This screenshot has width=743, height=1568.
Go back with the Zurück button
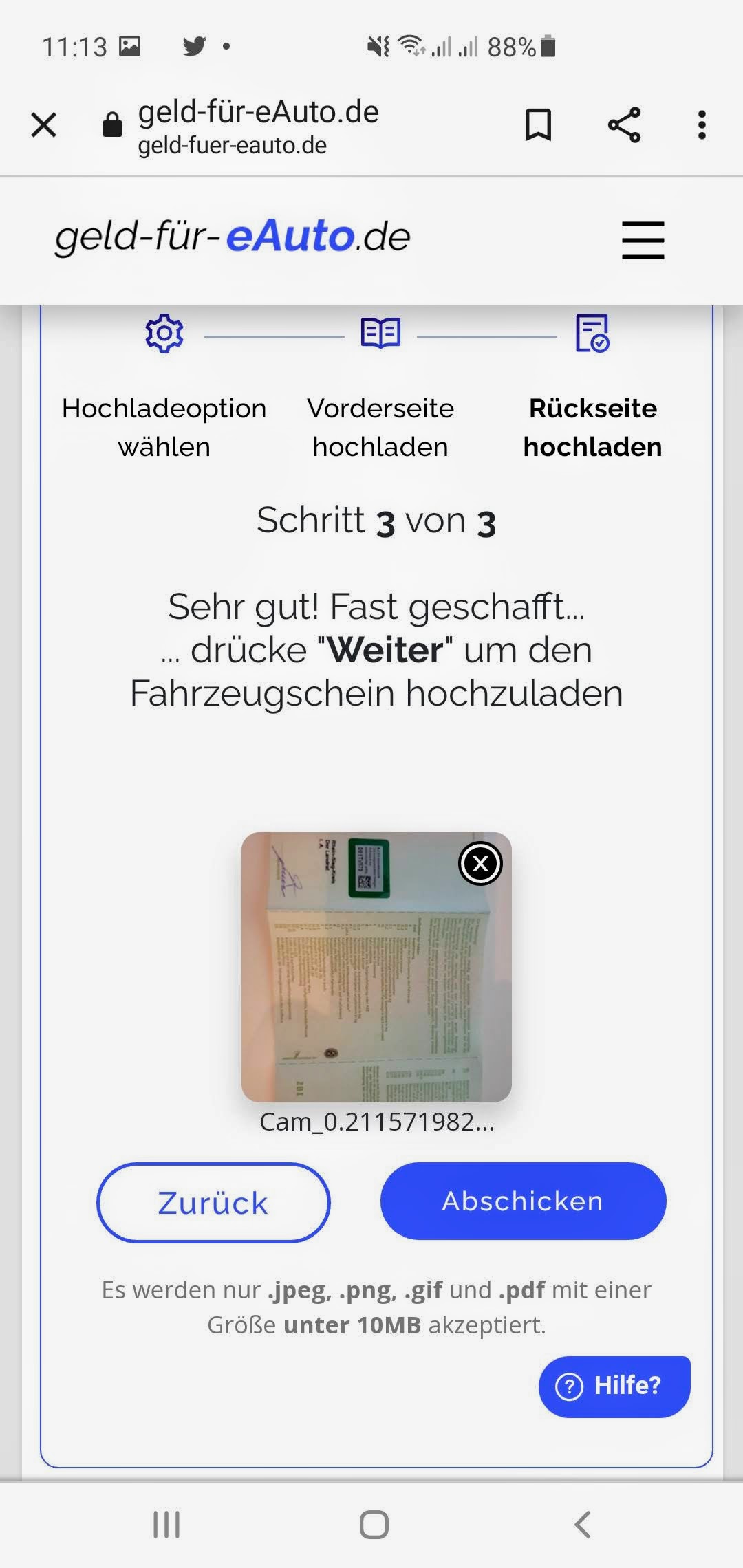(x=213, y=1202)
